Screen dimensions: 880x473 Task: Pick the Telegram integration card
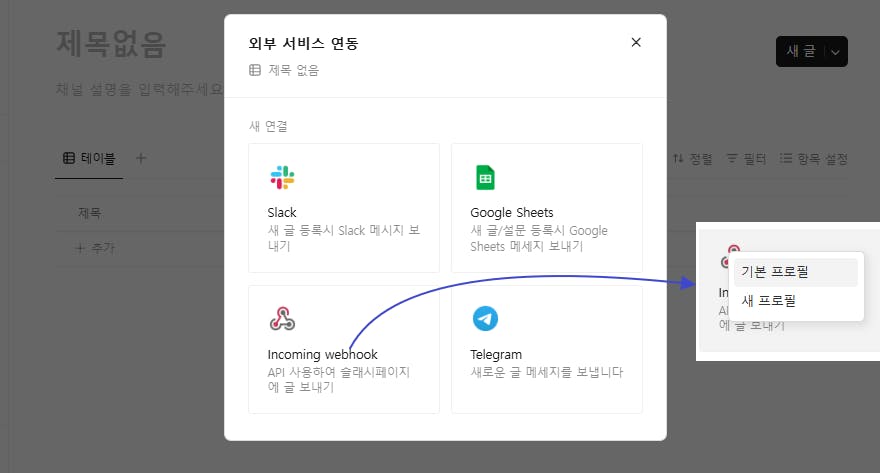pyautogui.click(x=546, y=349)
